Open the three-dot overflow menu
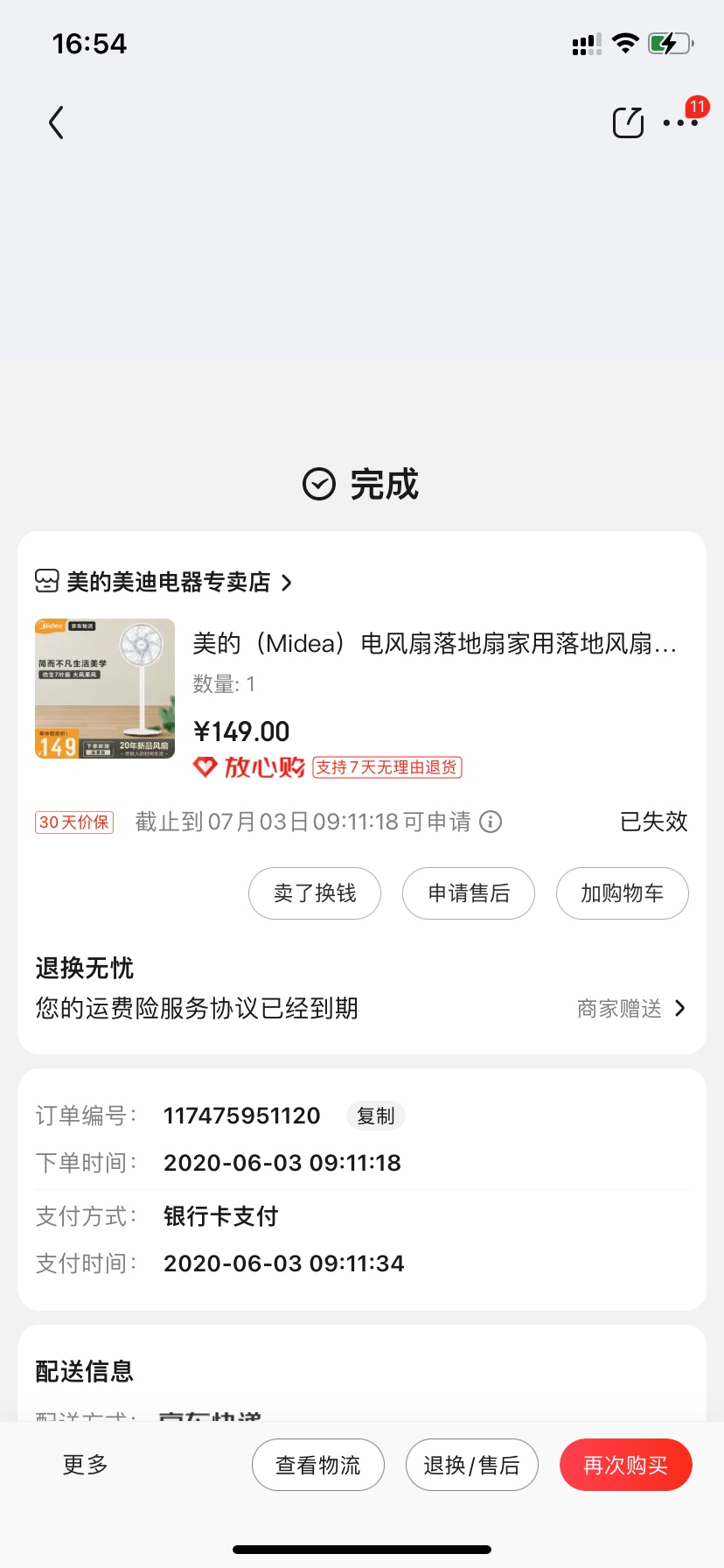 click(680, 122)
